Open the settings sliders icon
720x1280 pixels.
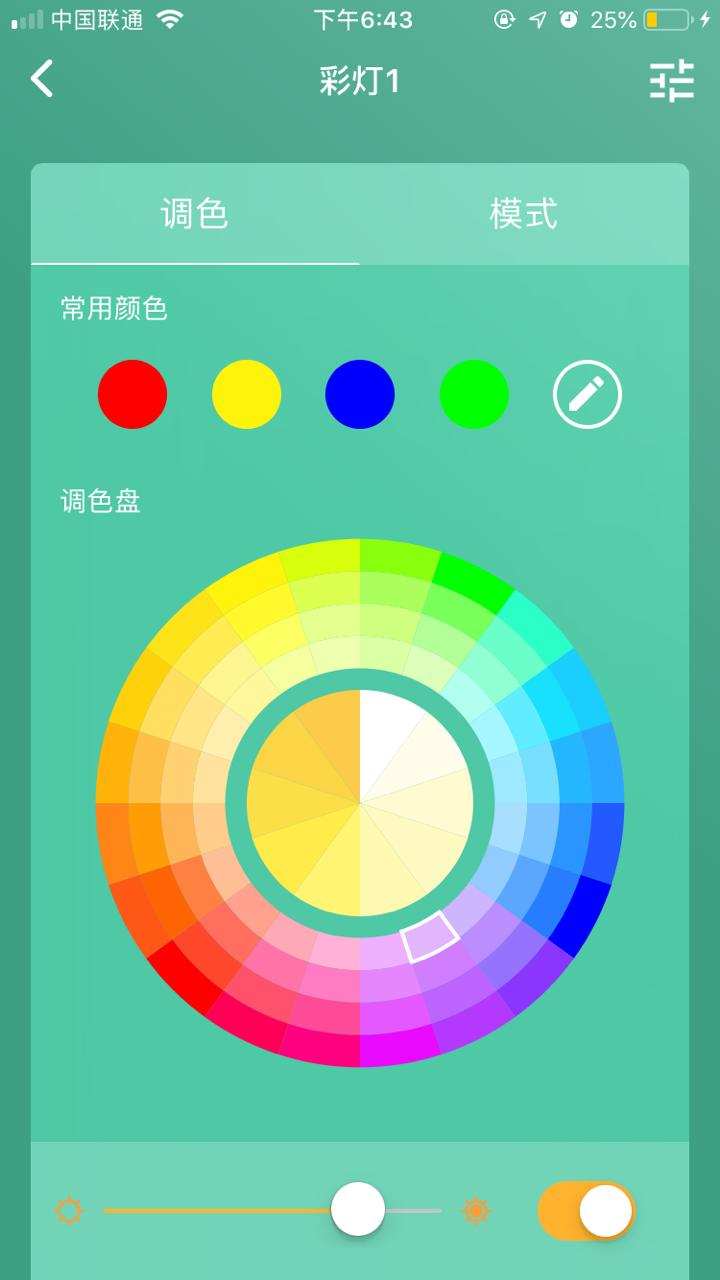(x=671, y=80)
